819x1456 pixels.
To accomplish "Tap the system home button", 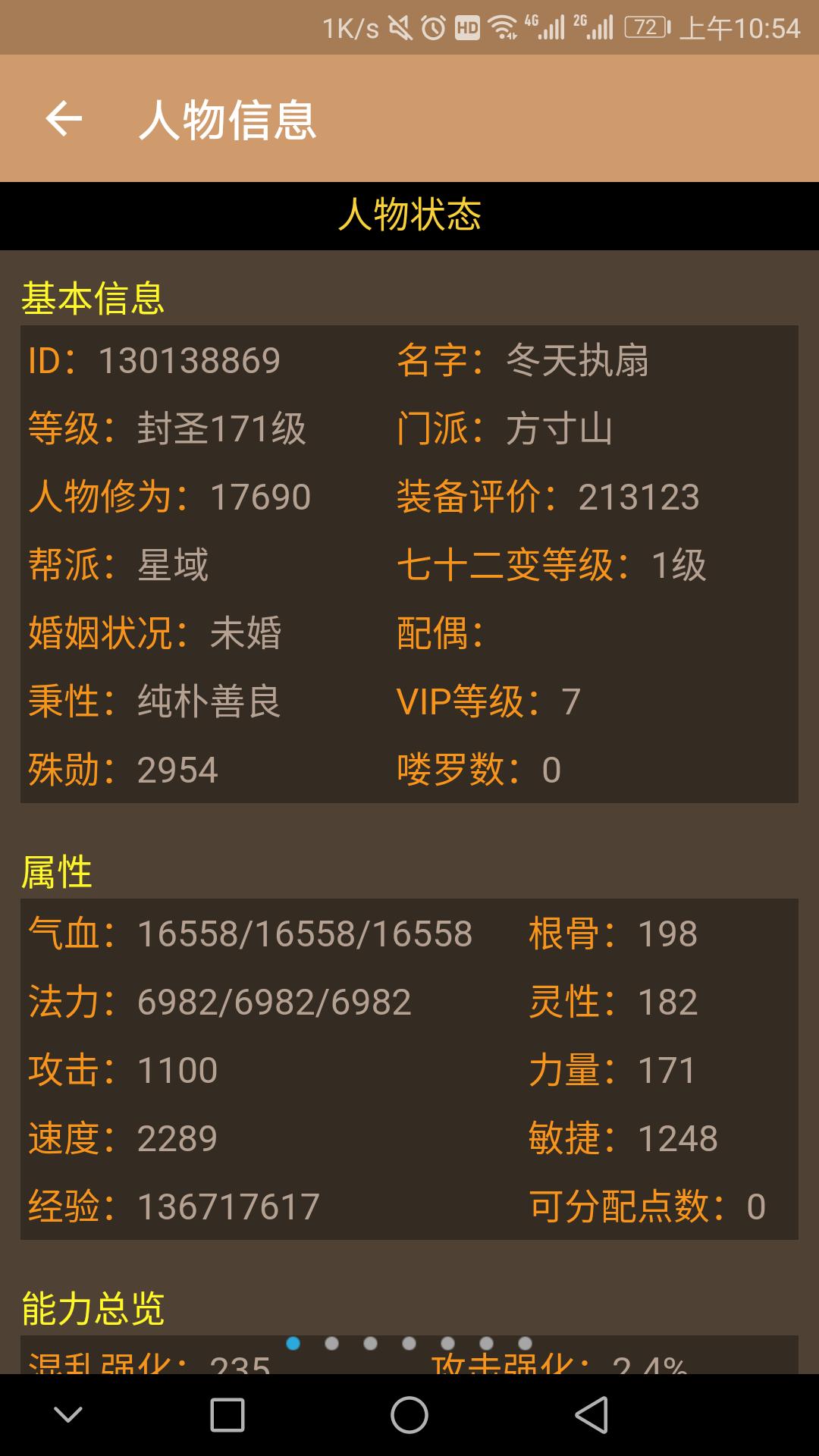I will coord(409,1415).
